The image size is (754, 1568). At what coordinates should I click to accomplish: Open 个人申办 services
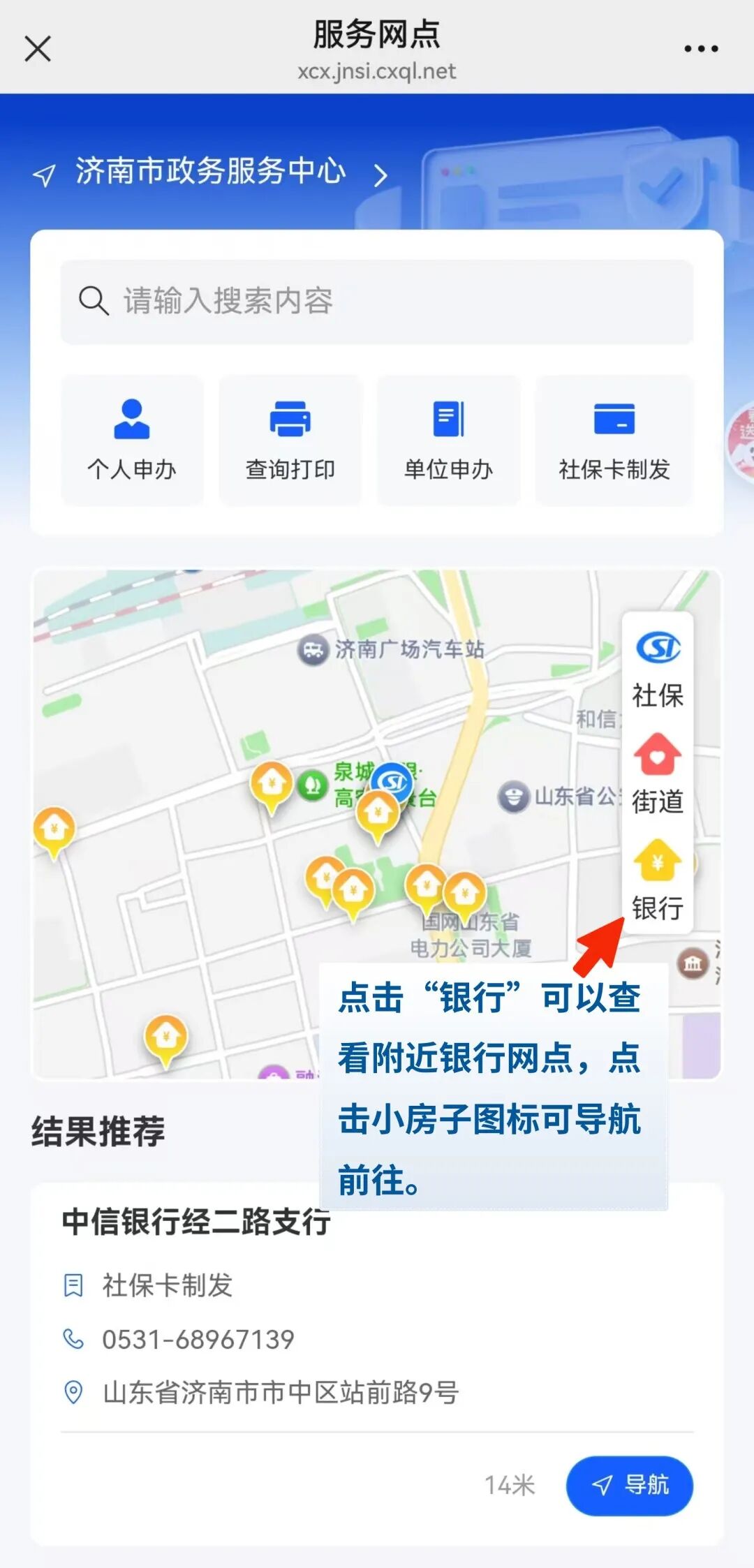pos(132,440)
